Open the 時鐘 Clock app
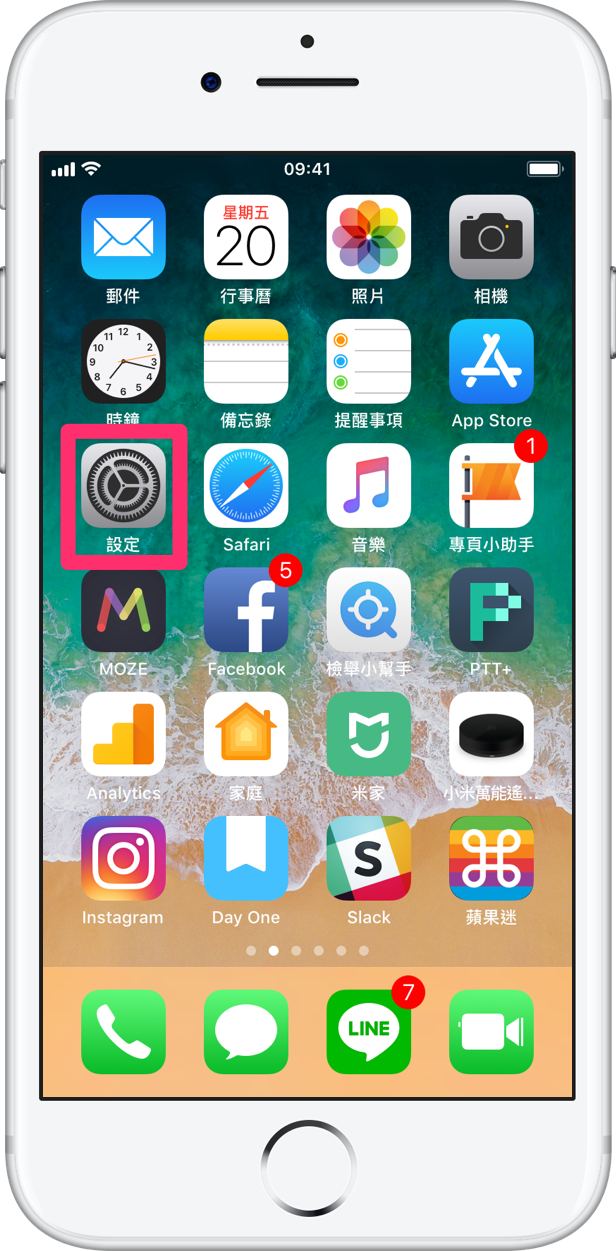 (123, 361)
